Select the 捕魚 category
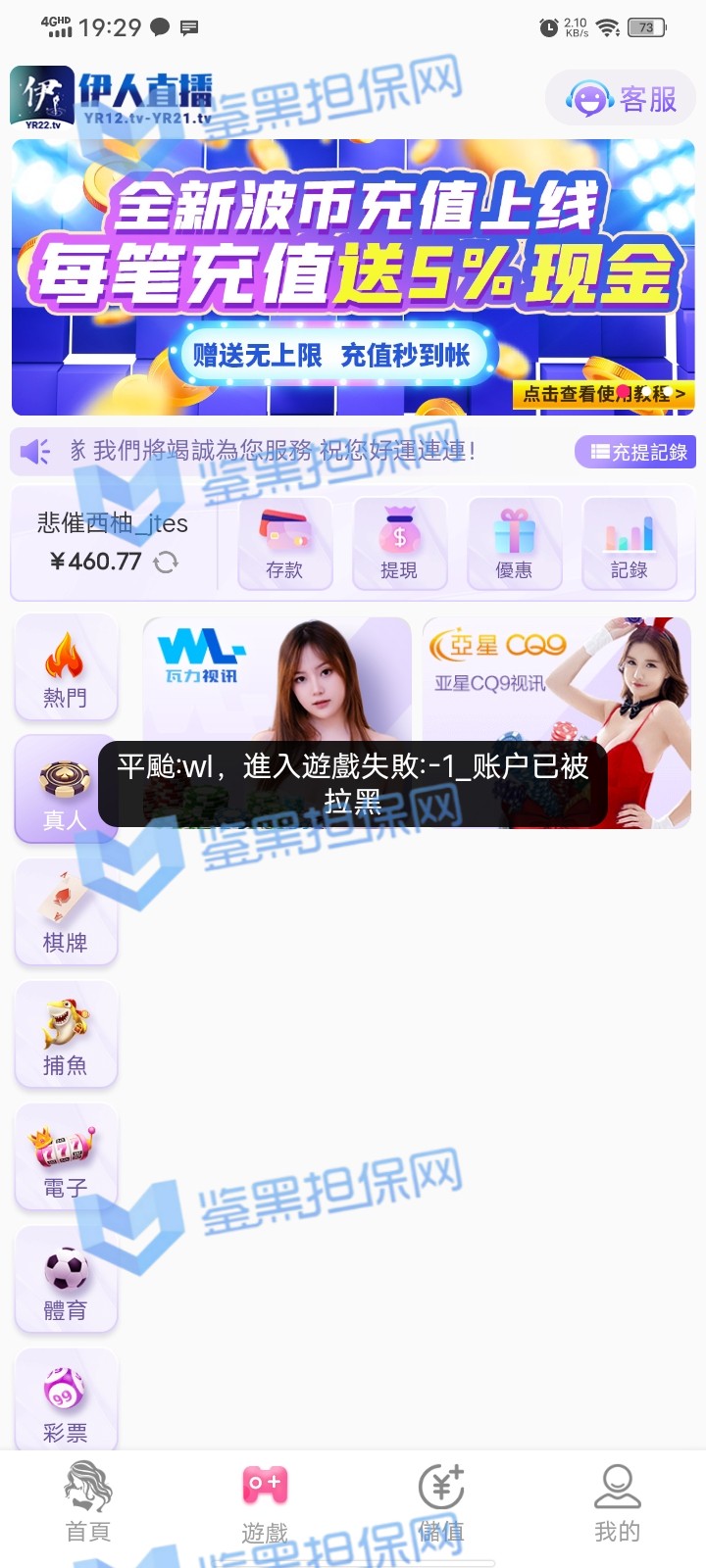Screen dimensions: 706x1568 (x=66, y=1036)
